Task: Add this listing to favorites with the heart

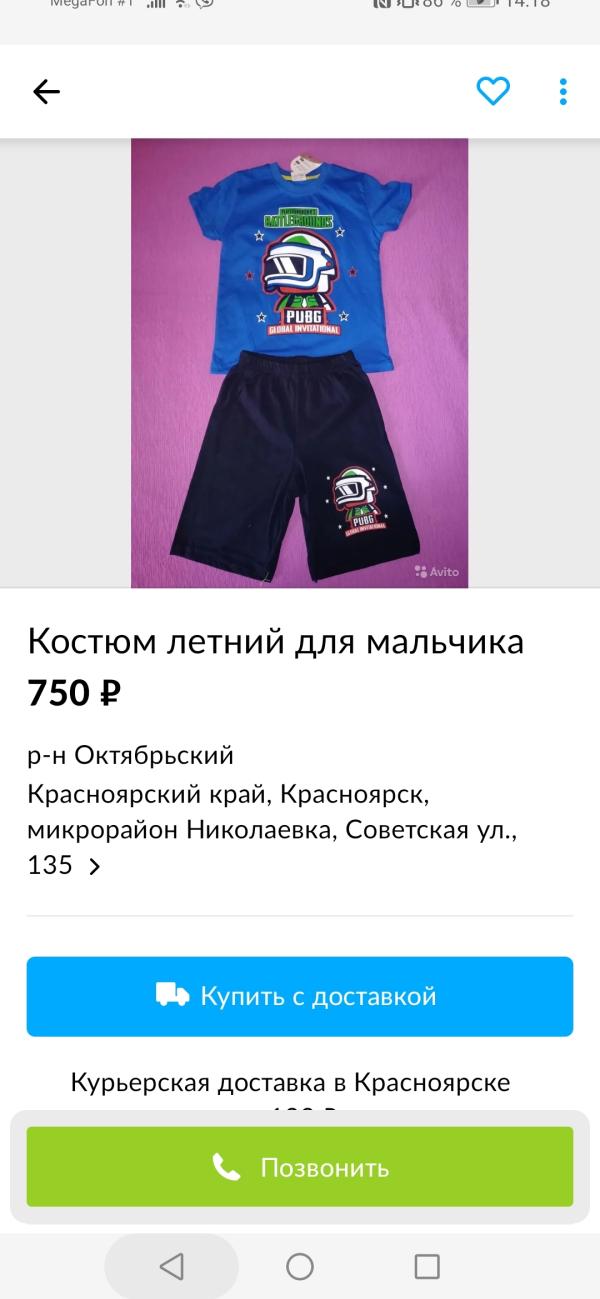Action: point(492,91)
